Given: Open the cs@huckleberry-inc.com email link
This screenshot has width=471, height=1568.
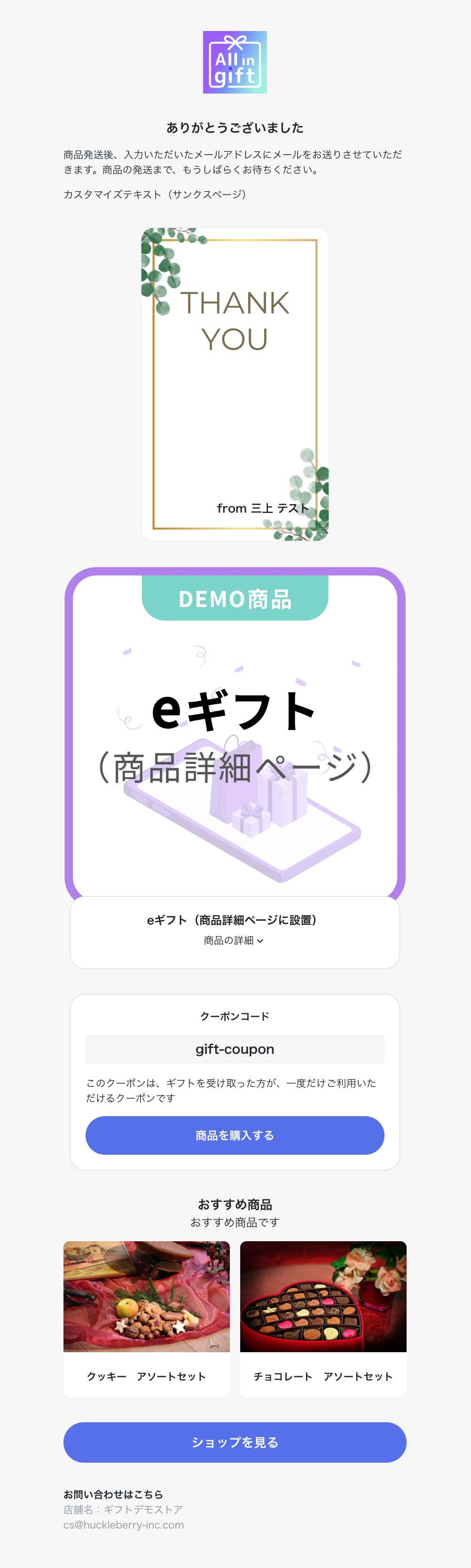Looking at the screenshot, I should pyautogui.click(x=124, y=1525).
